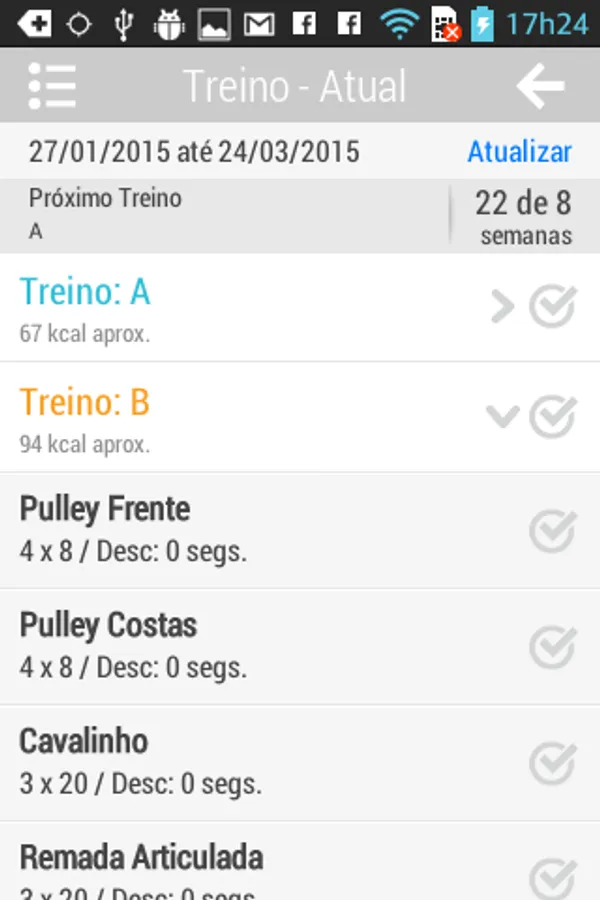Mark Treino: A as done

552,307
